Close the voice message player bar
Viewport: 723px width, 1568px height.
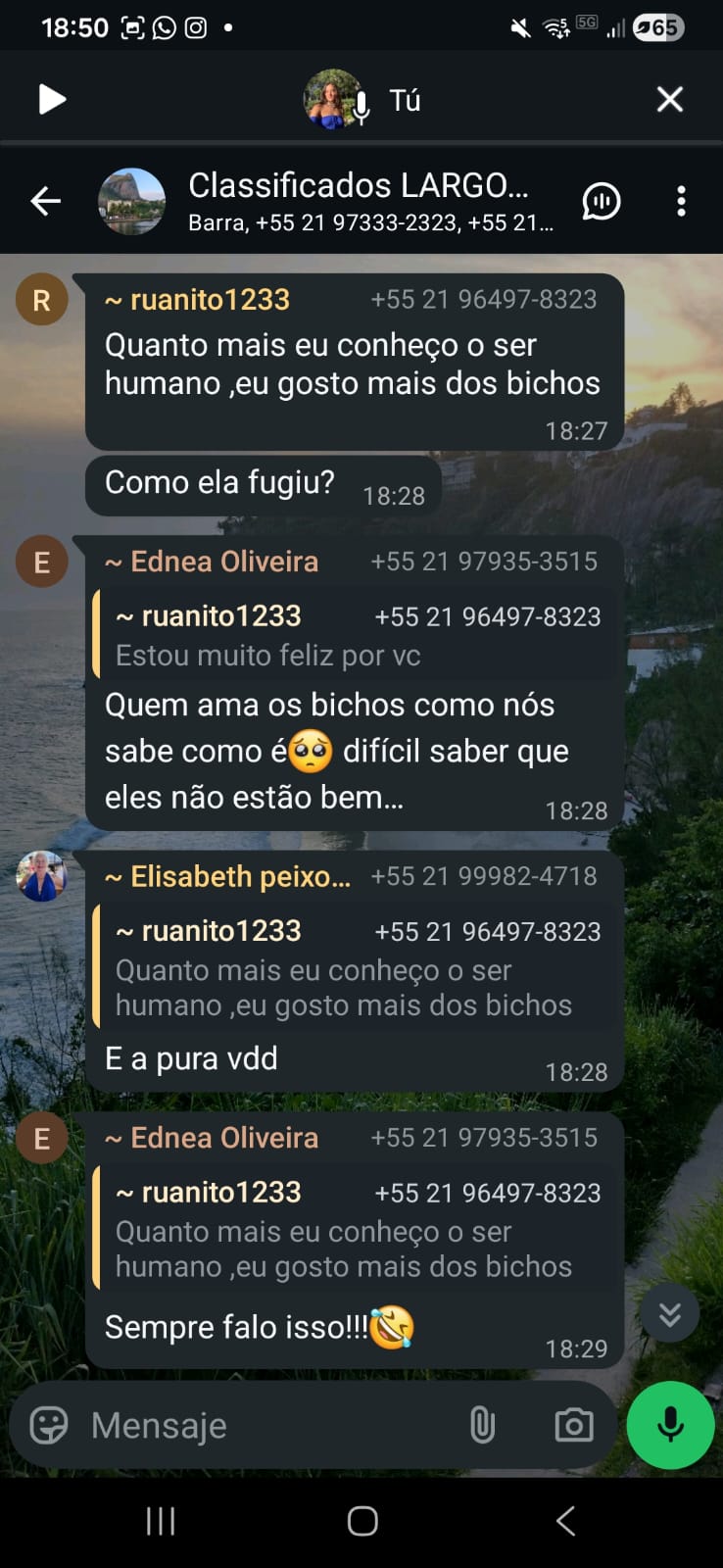[670, 99]
